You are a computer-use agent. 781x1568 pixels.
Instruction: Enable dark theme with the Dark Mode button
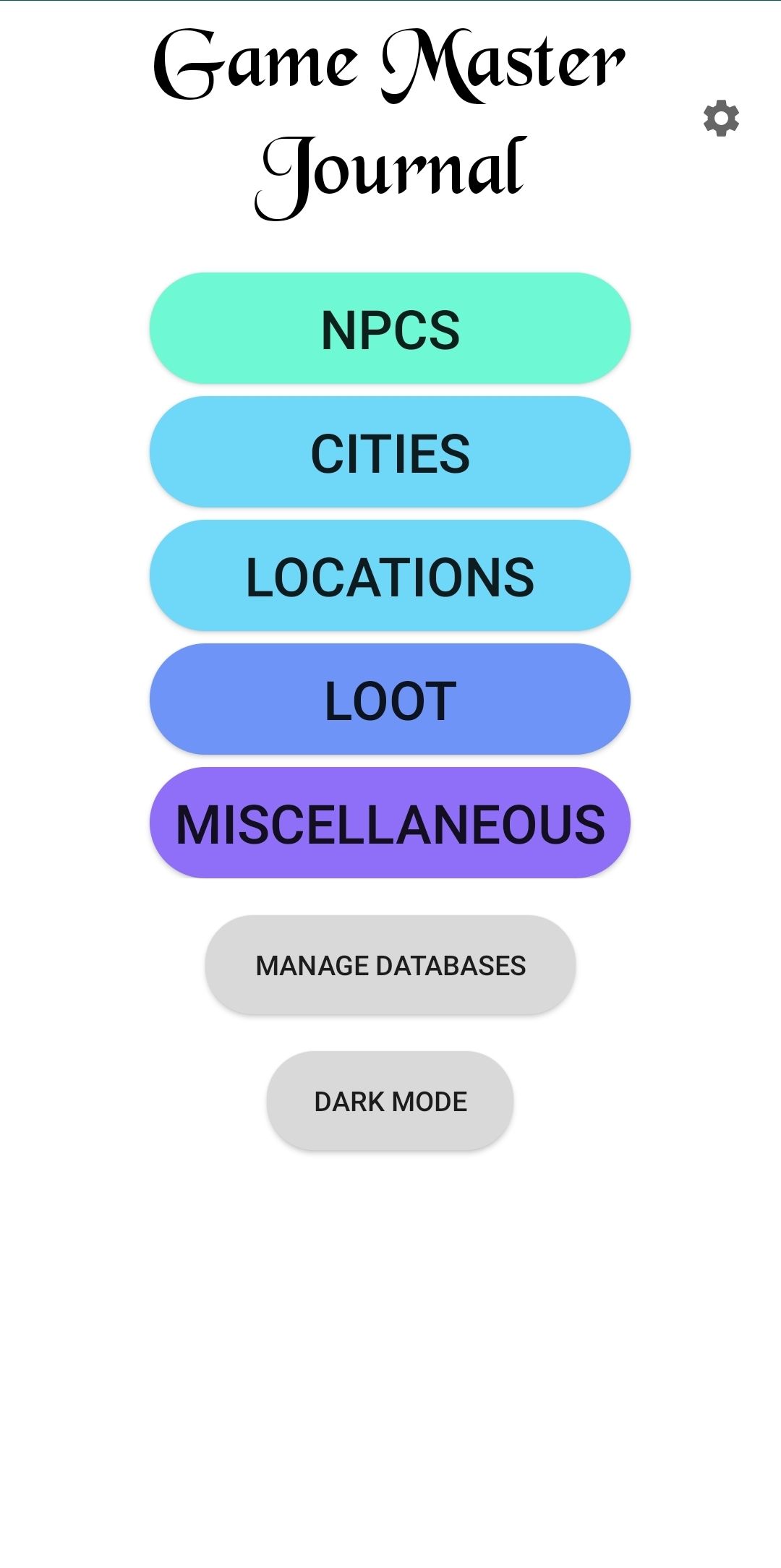click(x=390, y=1101)
